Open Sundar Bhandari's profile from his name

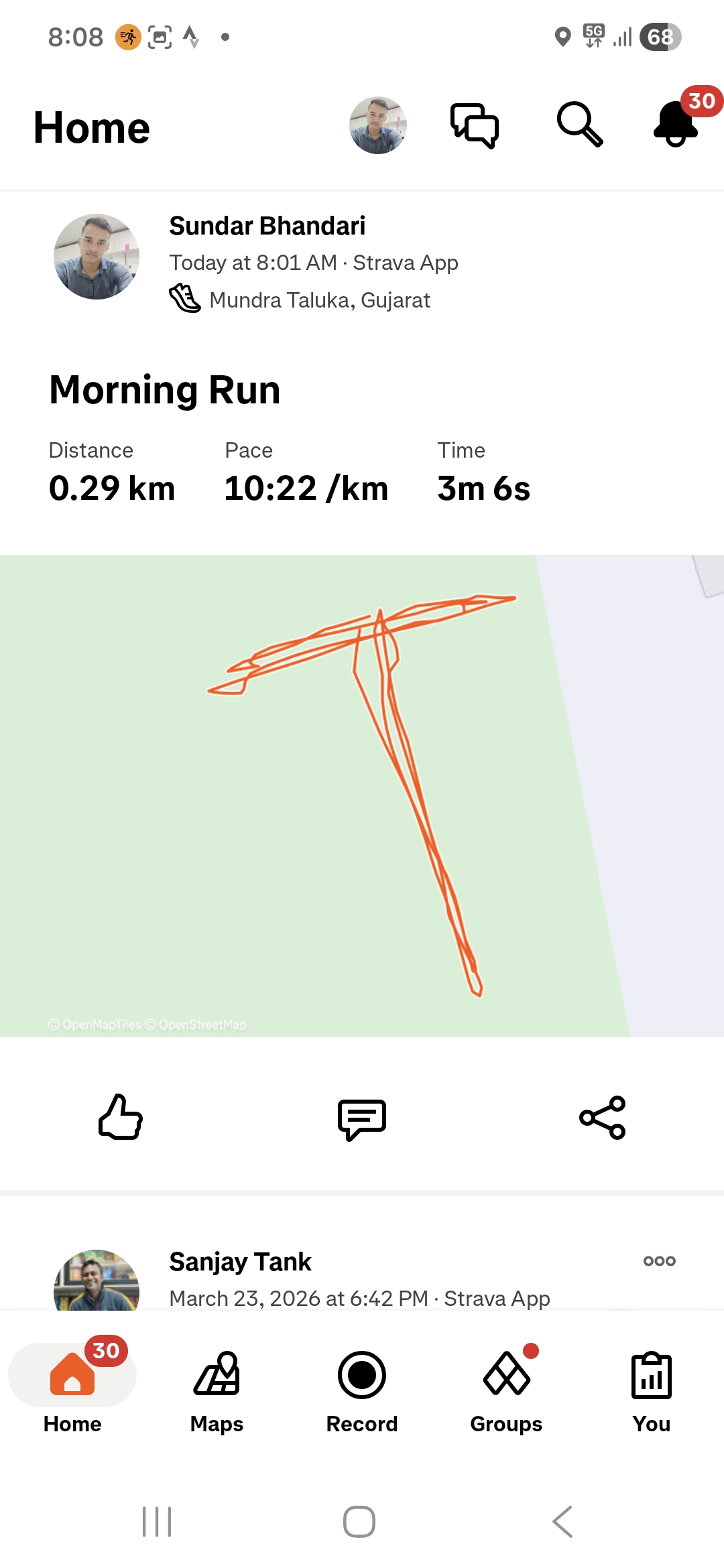[267, 226]
